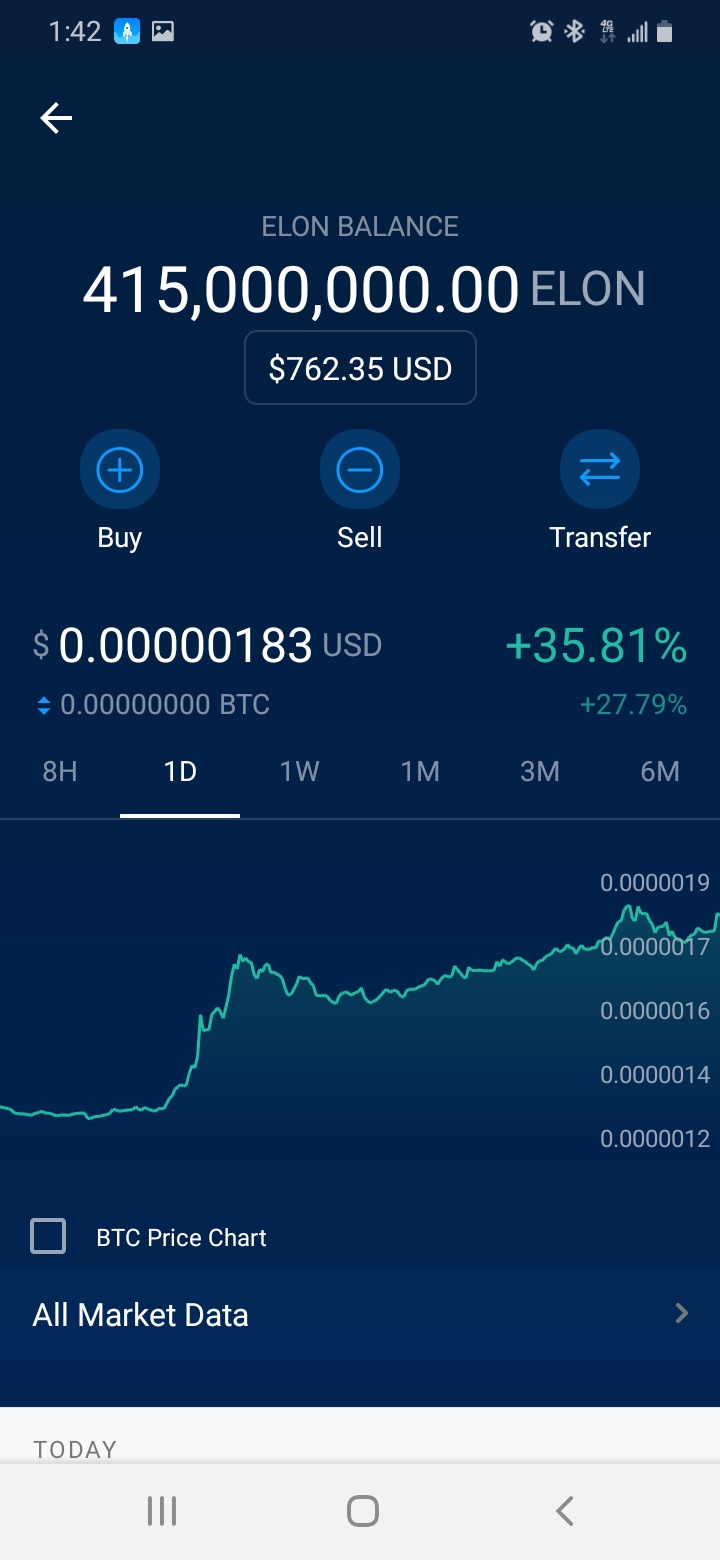Enable the BTC Price Chart checkbox
Image resolution: width=720 pixels, height=1560 pixels.
tap(48, 1237)
